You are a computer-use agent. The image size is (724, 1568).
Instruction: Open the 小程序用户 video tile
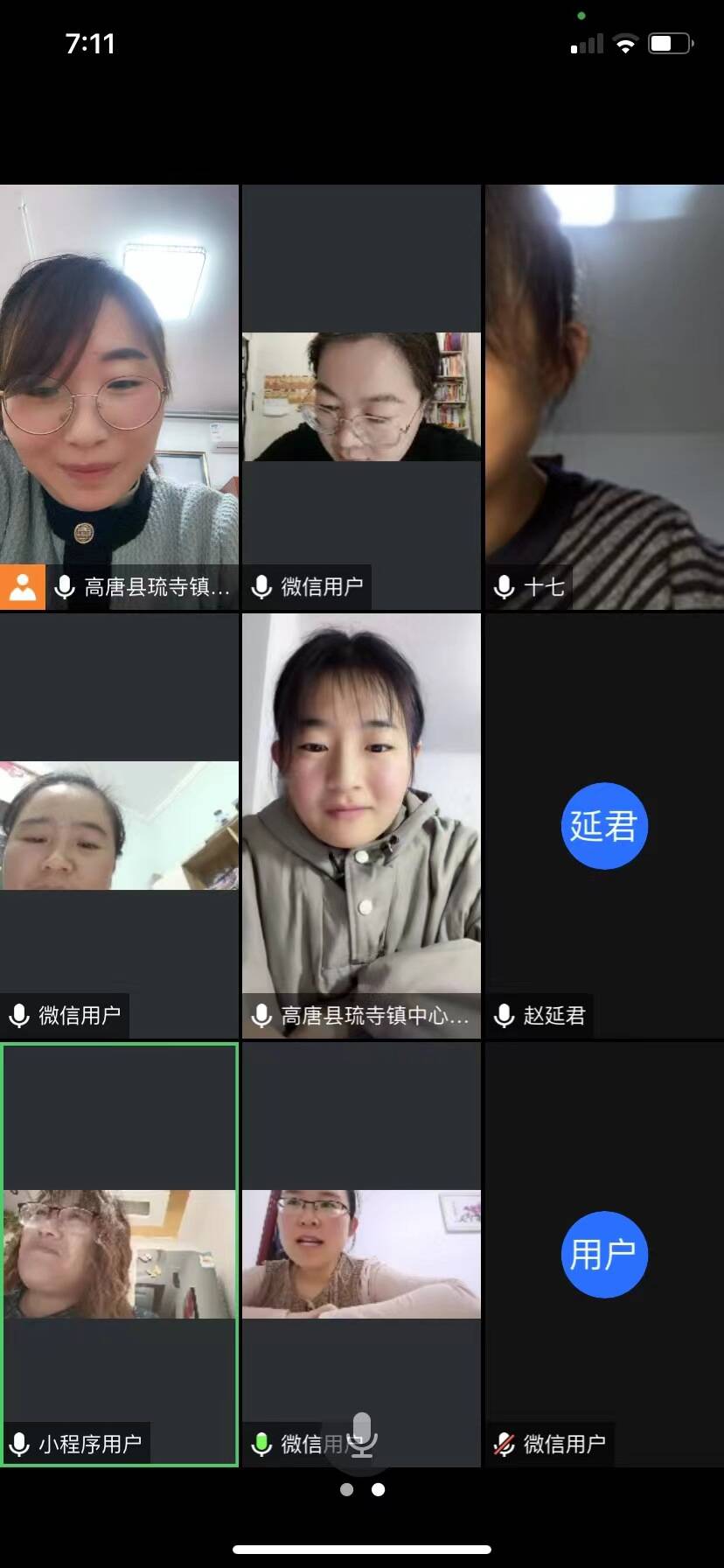pyautogui.click(x=120, y=1253)
